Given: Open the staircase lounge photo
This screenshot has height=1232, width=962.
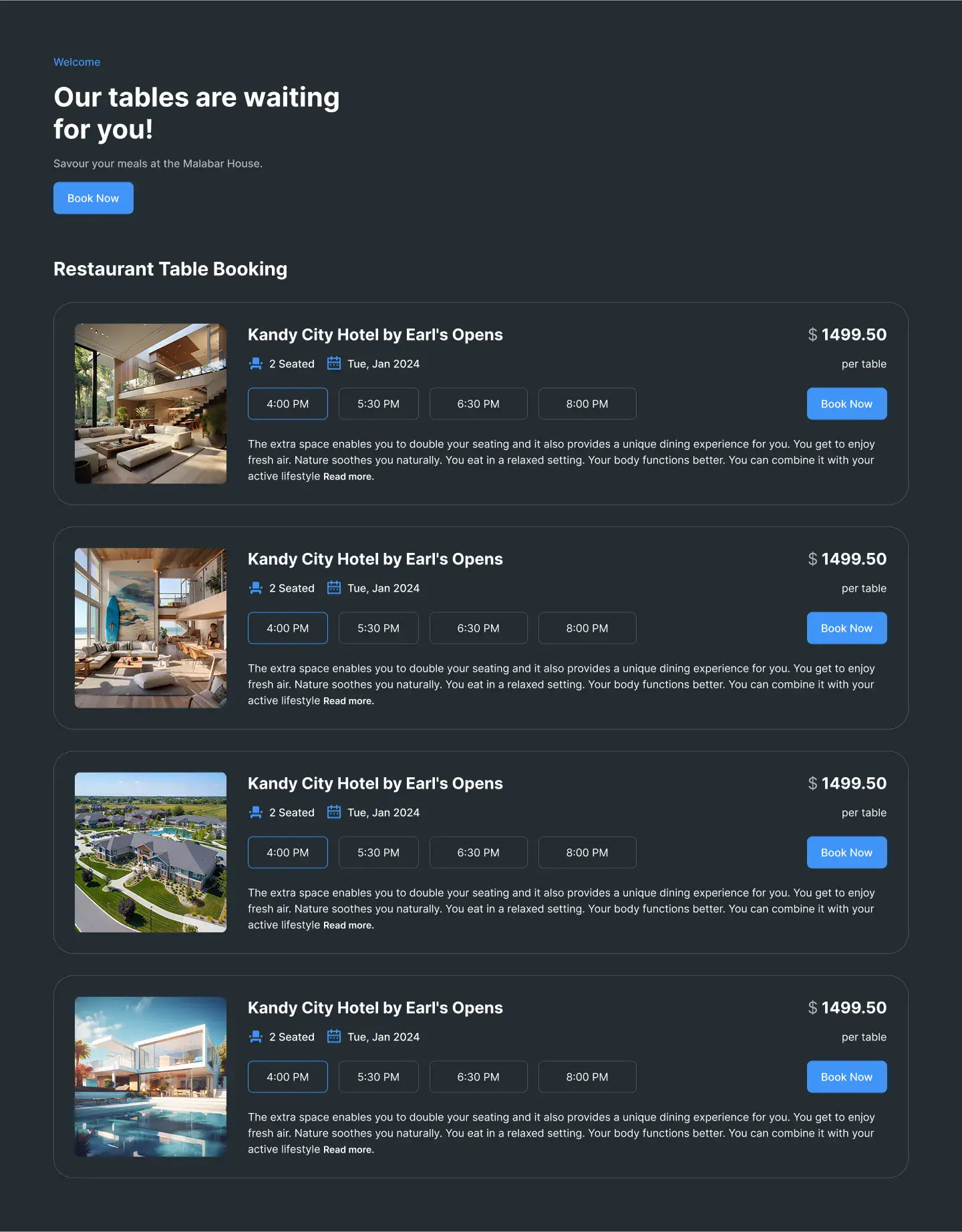Looking at the screenshot, I should (x=150, y=404).
